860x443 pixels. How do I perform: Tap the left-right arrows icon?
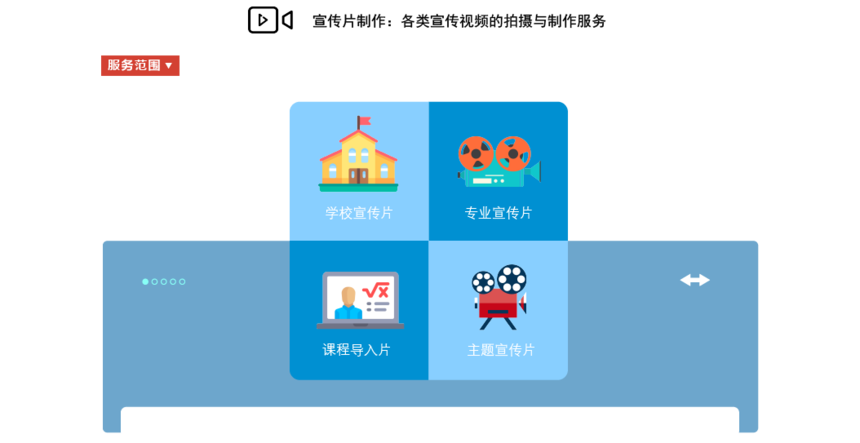pyautogui.click(x=695, y=280)
